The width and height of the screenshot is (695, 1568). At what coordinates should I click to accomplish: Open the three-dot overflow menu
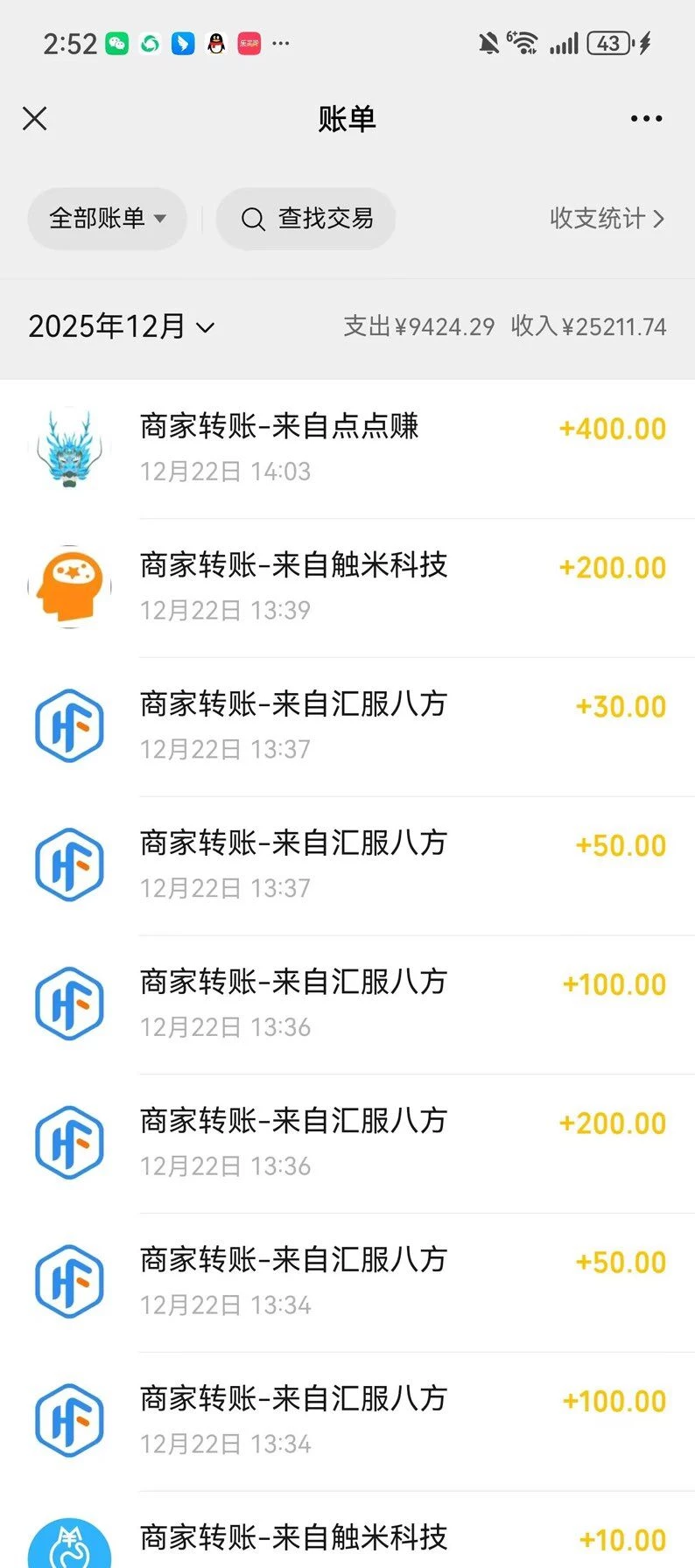click(x=646, y=119)
